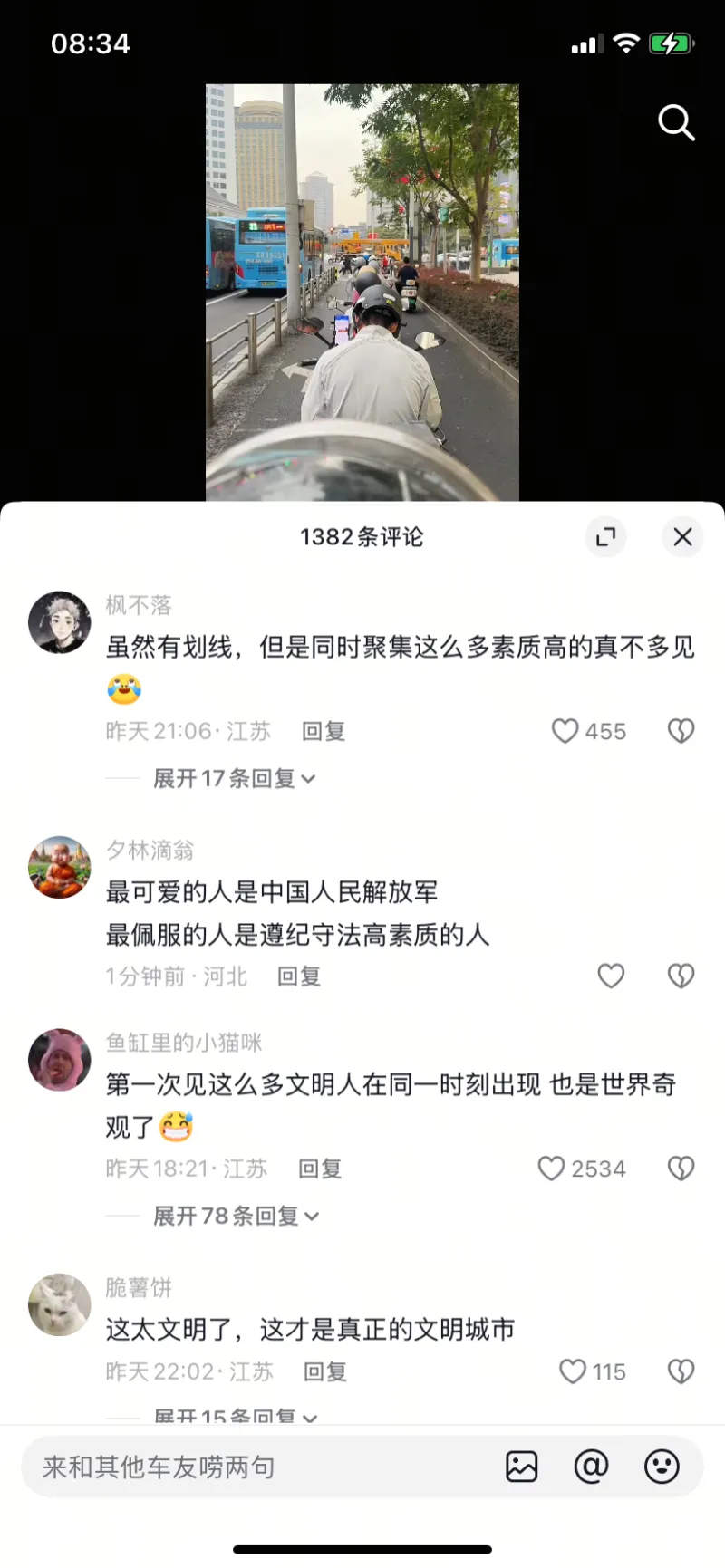Expand comments panel to full screen

(605, 537)
